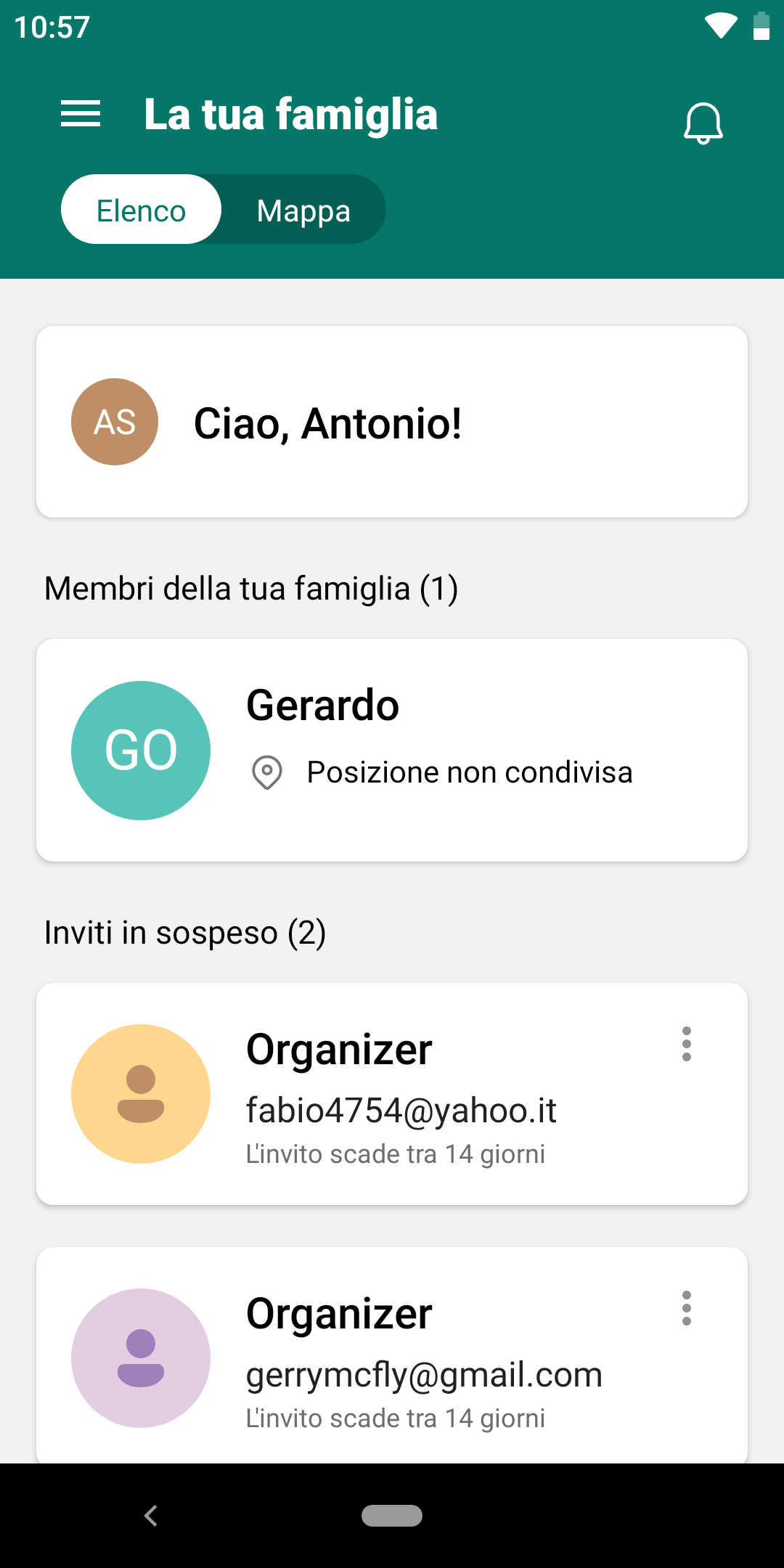Open Antonio's profile card
This screenshot has height=1568, width=784.
pyautogui.click(x=392, y=422)
